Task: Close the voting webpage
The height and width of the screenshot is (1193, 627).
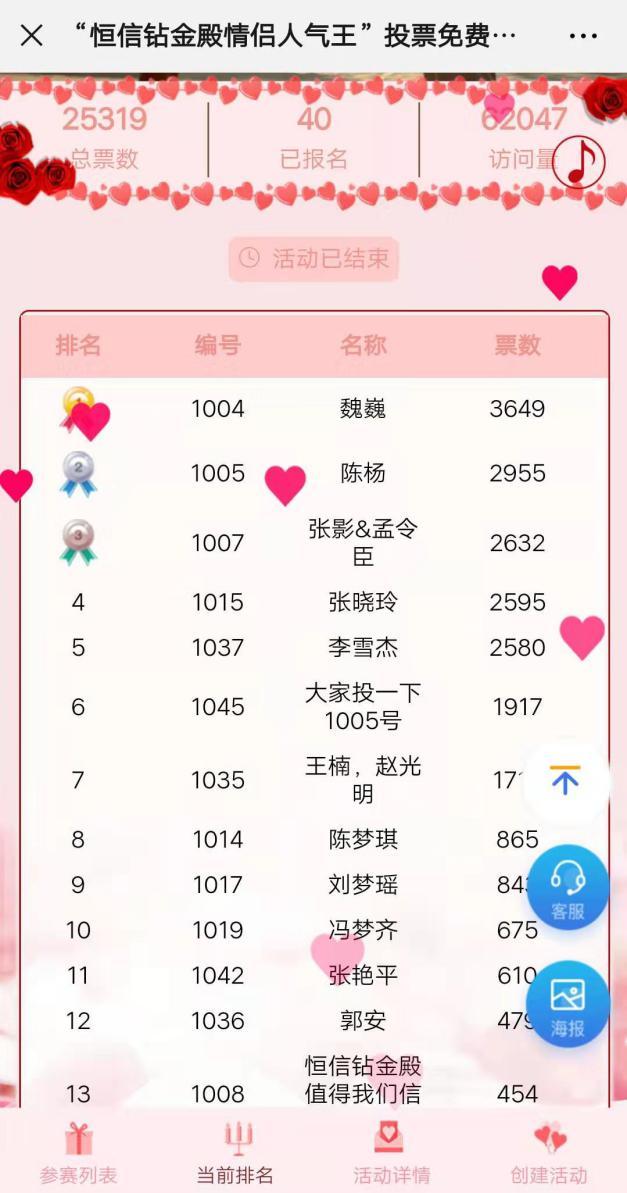Action: [x=31, y=35]
